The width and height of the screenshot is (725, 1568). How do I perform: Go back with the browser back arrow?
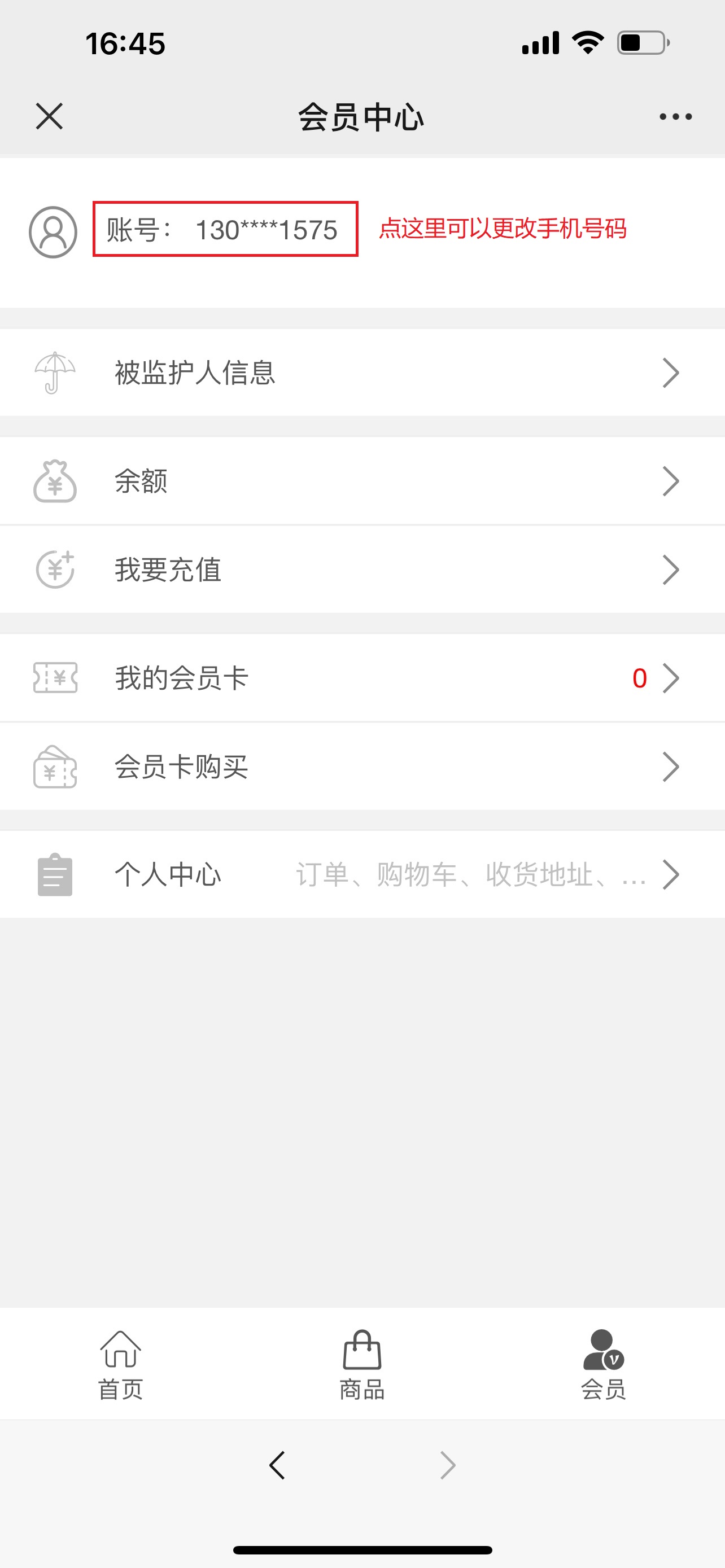(278, 1465)
